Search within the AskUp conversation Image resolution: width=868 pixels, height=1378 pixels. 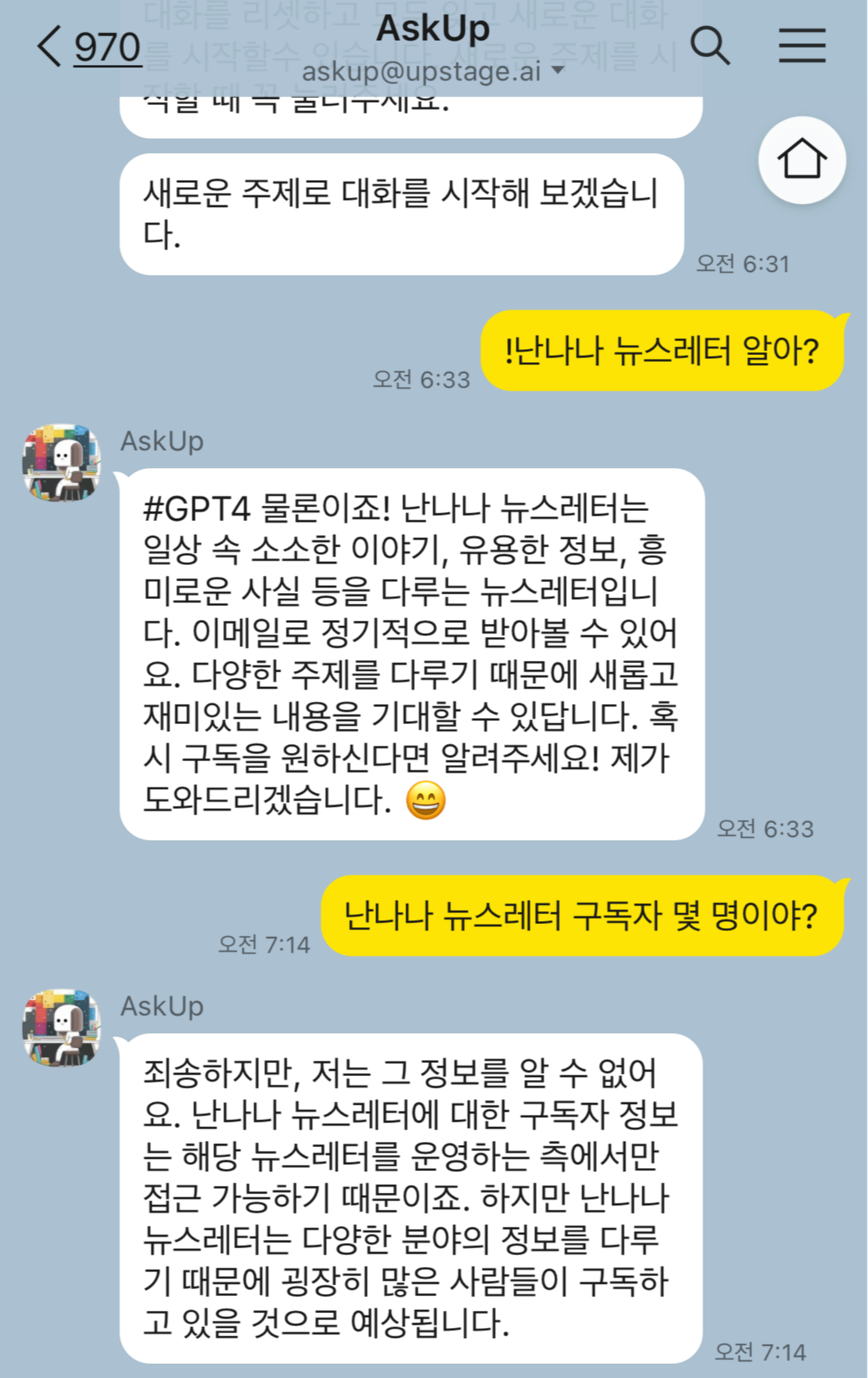(709, 46)
